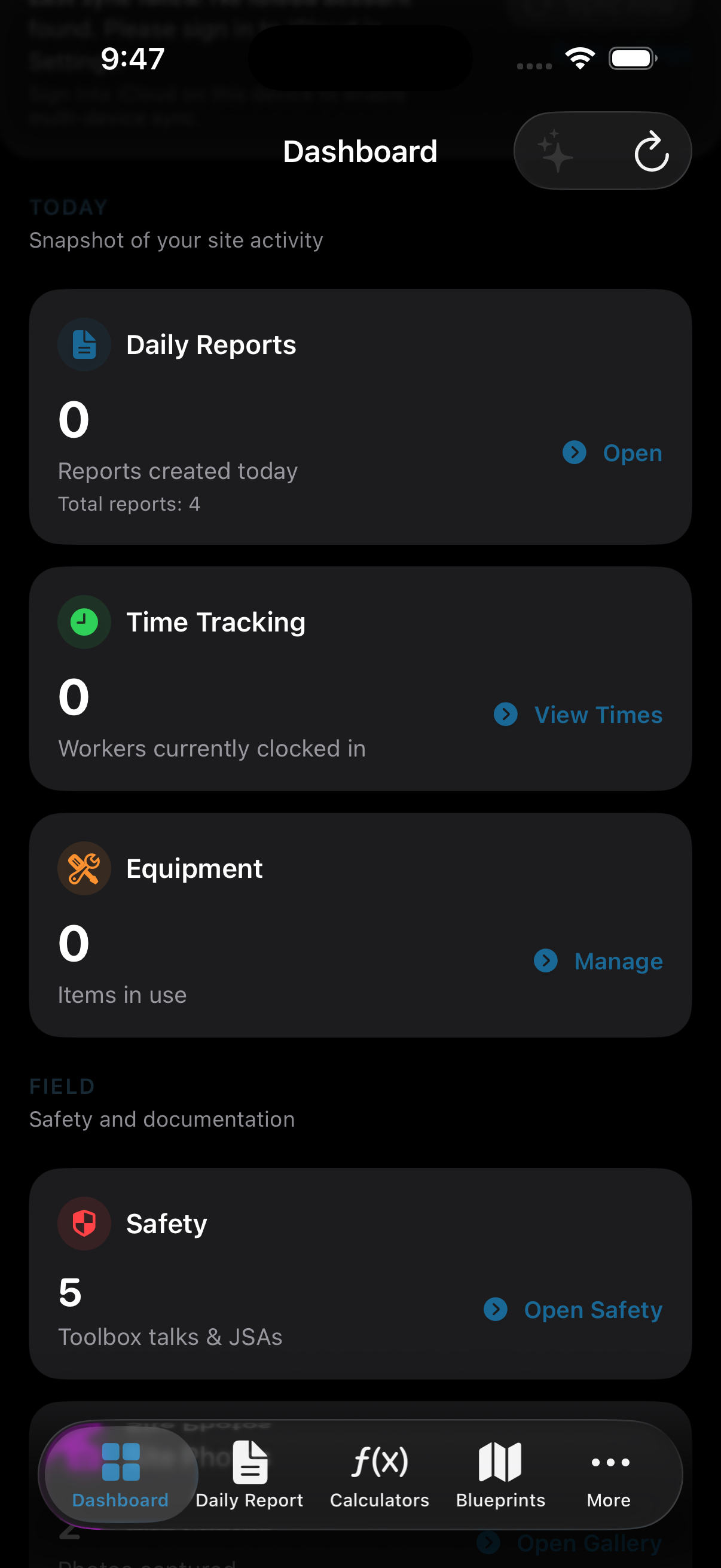The width and height of the screenshot is (721, 1568).
Task: Click the orange Equipment tools icon
Action: [x=84, y=868]
